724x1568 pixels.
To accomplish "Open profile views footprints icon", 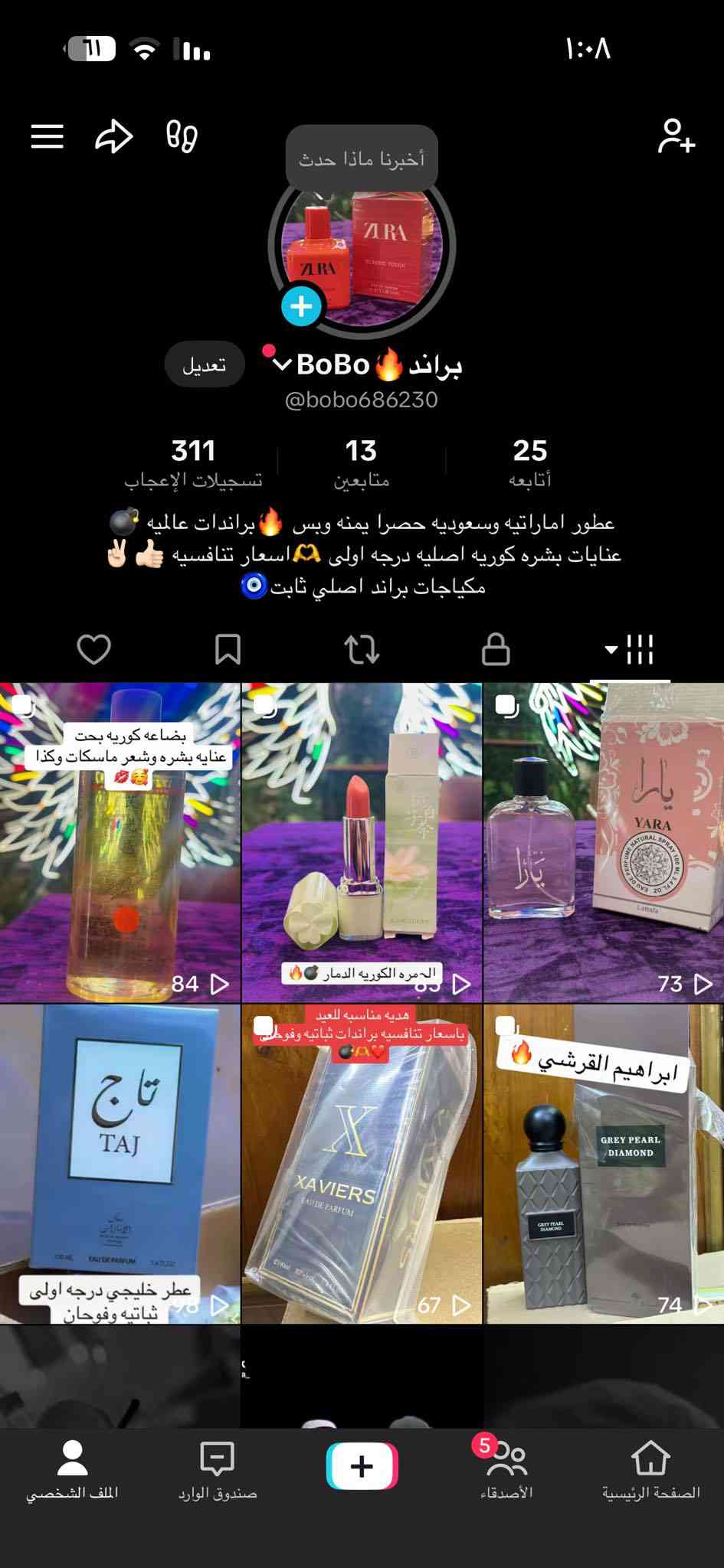I will tap(182, 137).
